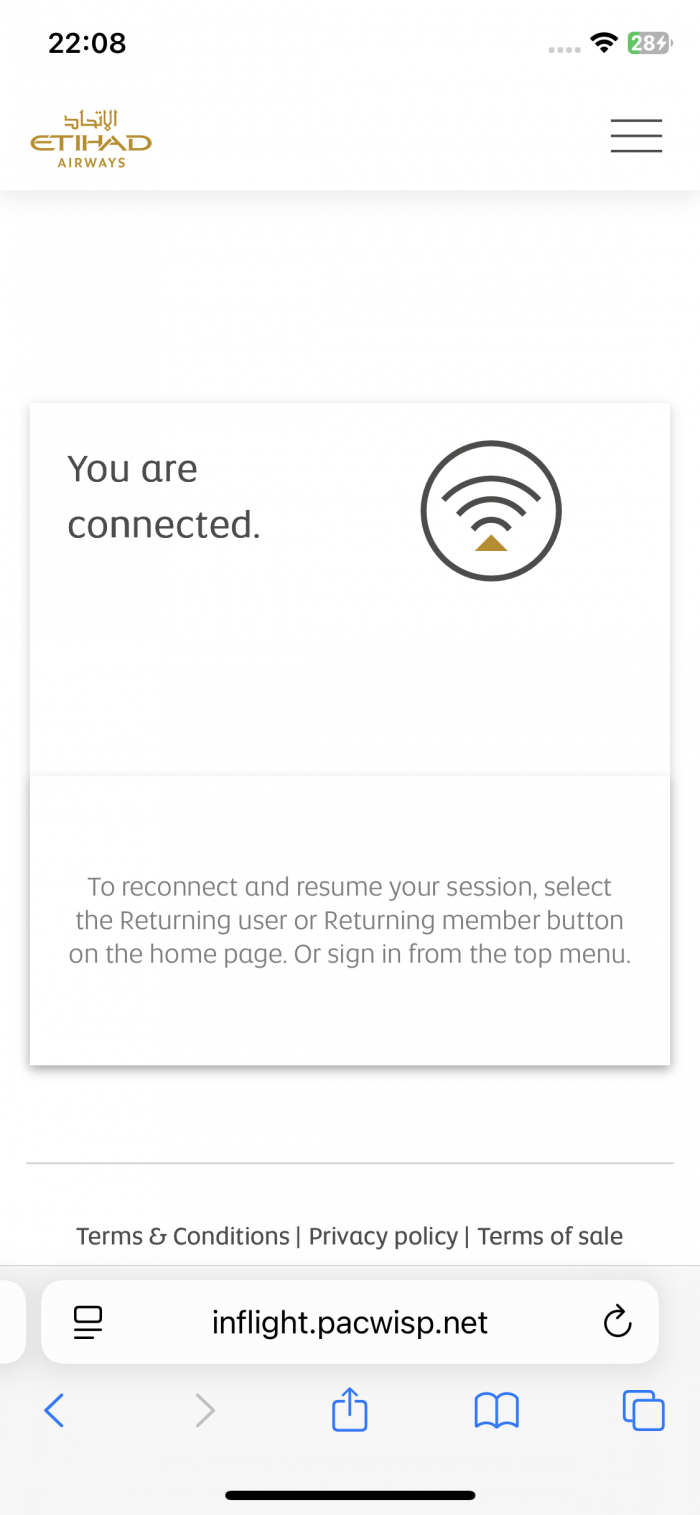Go back to the previous page

(54, 1410)
